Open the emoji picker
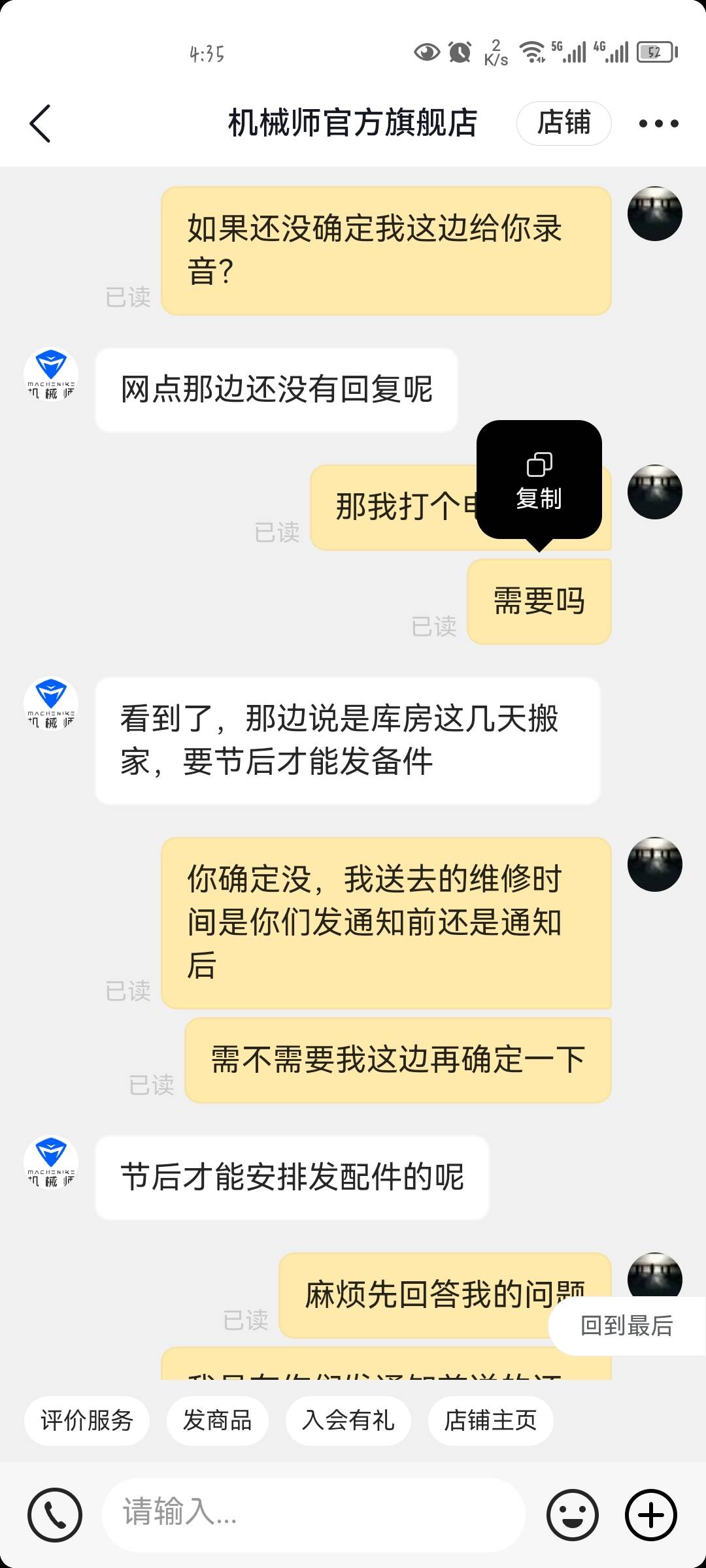 (x=573, y=1514)
